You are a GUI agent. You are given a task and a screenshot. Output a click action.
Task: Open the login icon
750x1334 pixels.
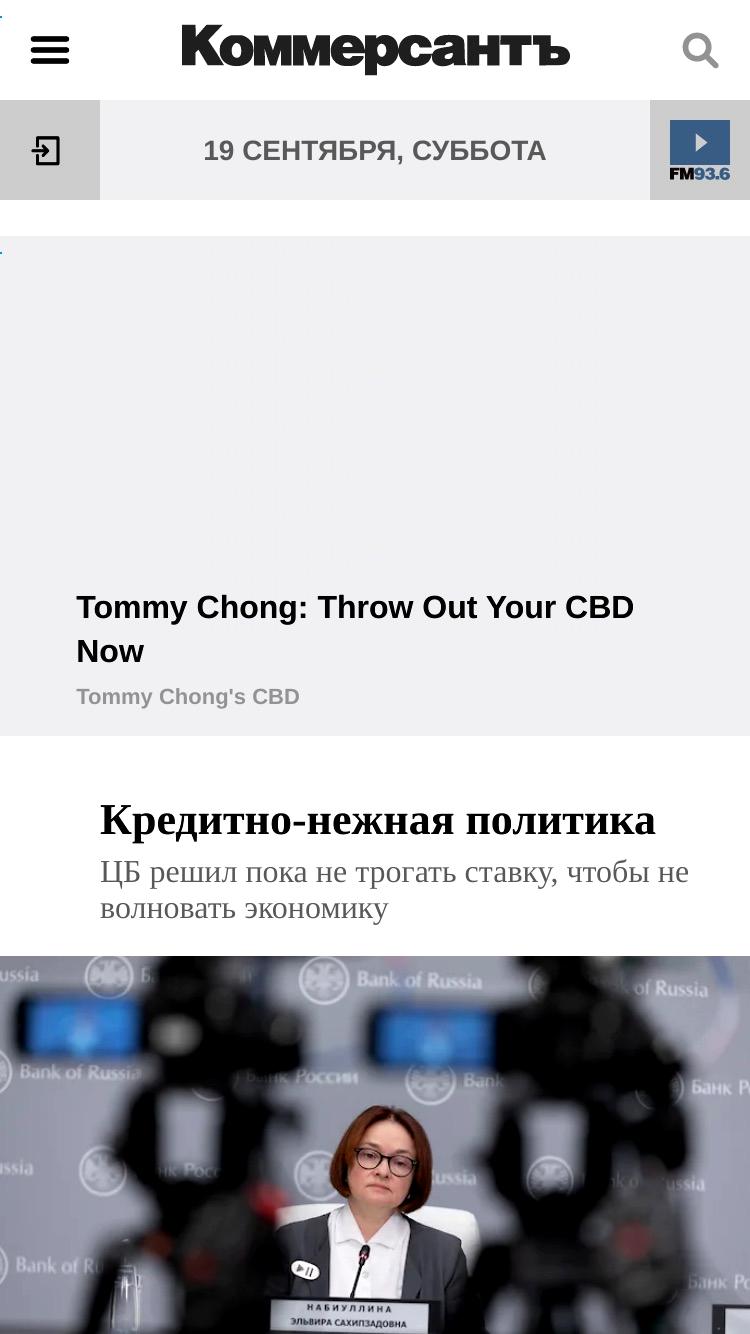(47, 151)
